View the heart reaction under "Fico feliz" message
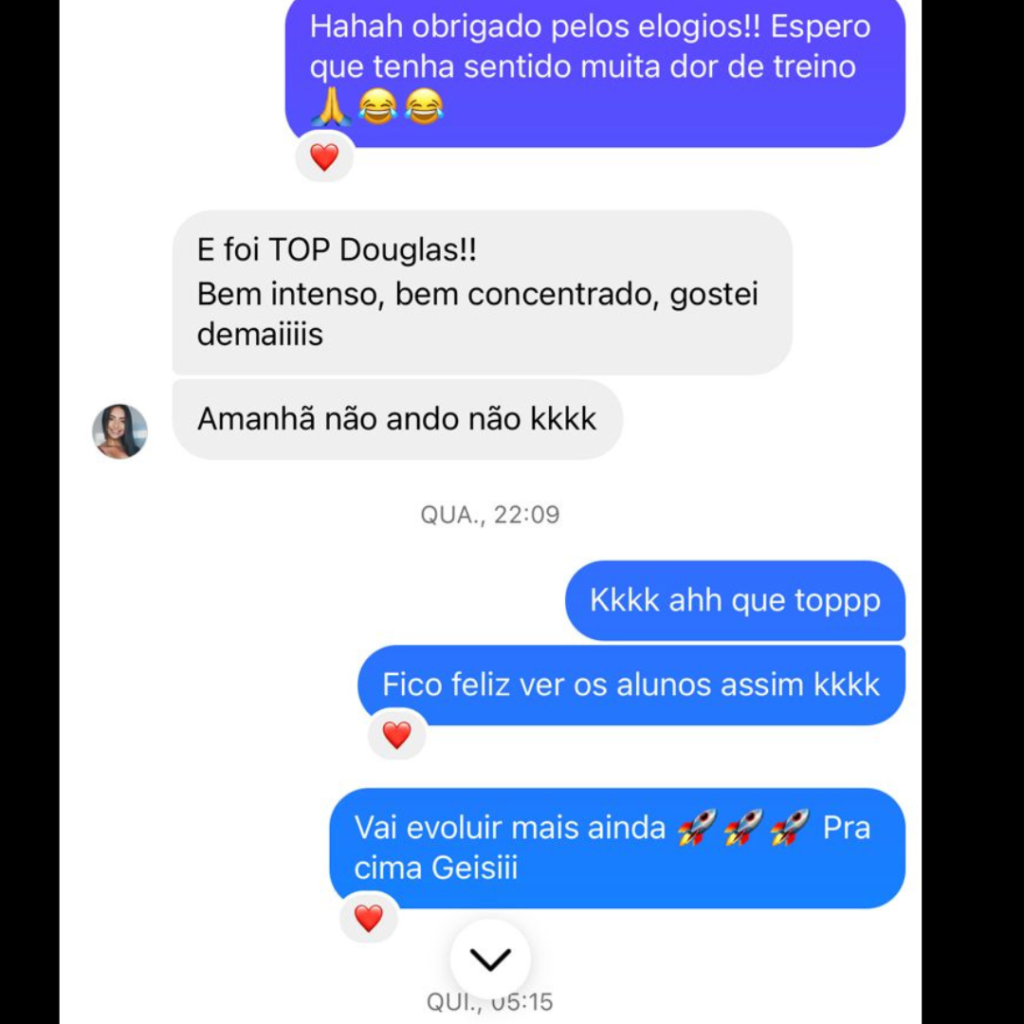This screenshot has height=1024, width=1024. pyautogui.click(x=397, y=735)
